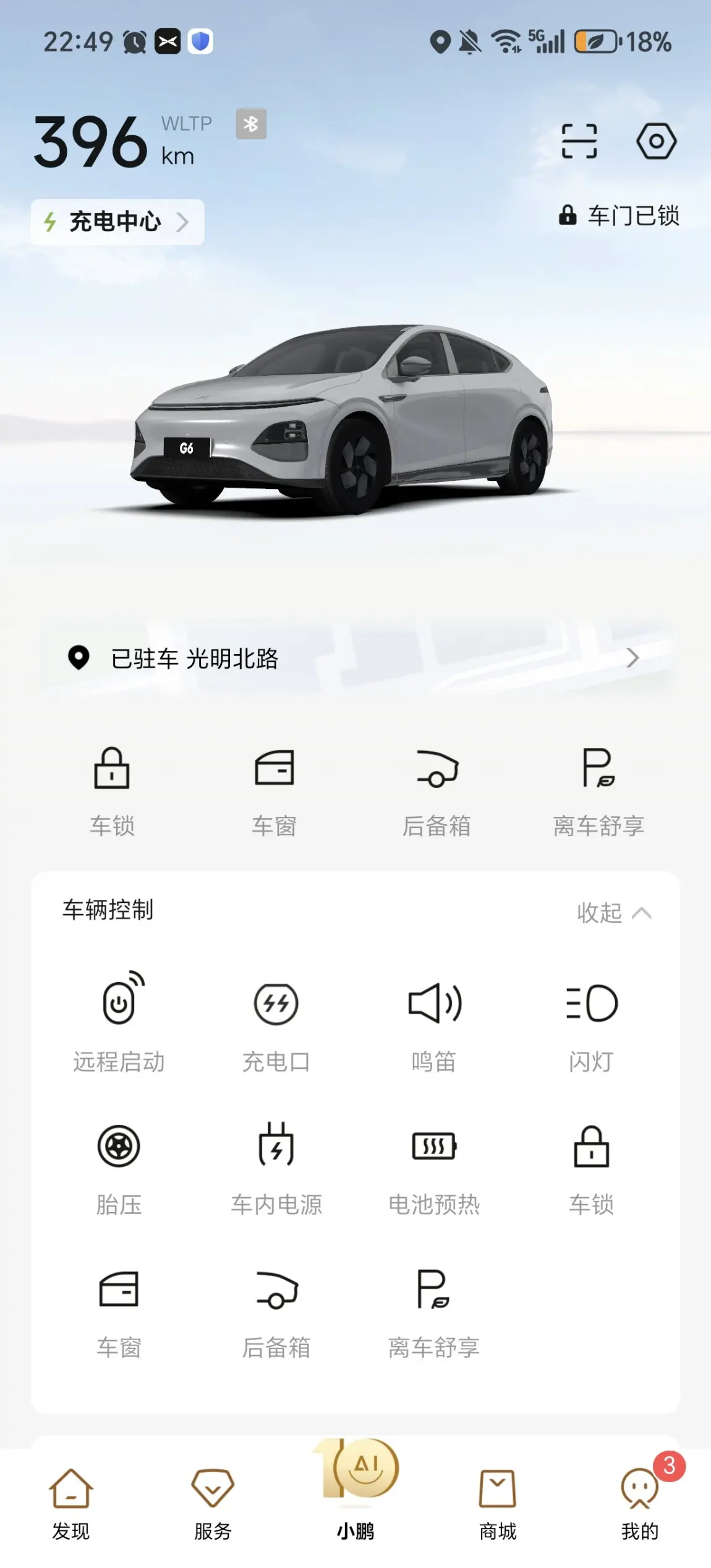Flash the lights with 闪灯
Screen dimensions: 711x1568
point(591,1021)
